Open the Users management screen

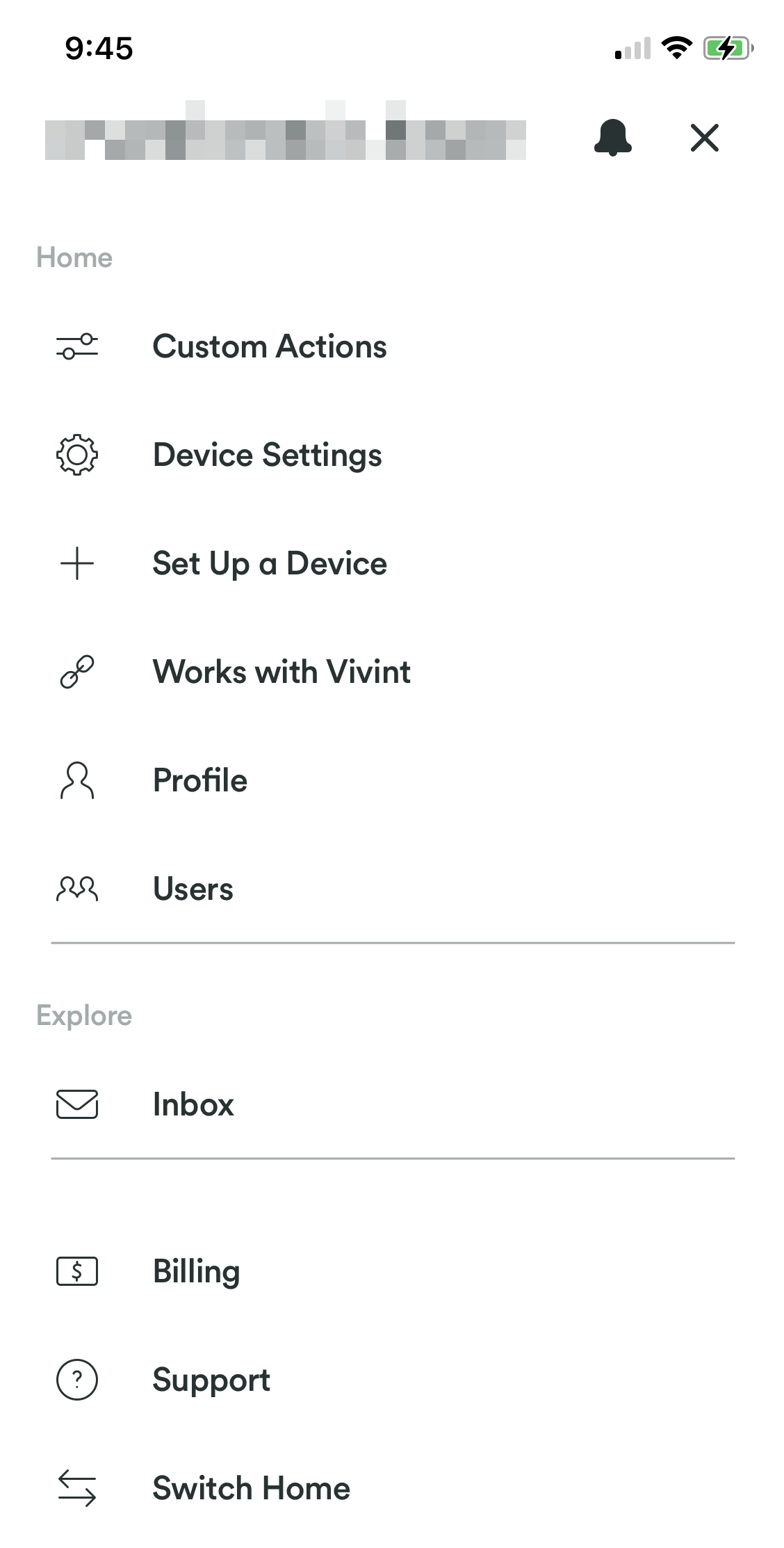point(193,889)
